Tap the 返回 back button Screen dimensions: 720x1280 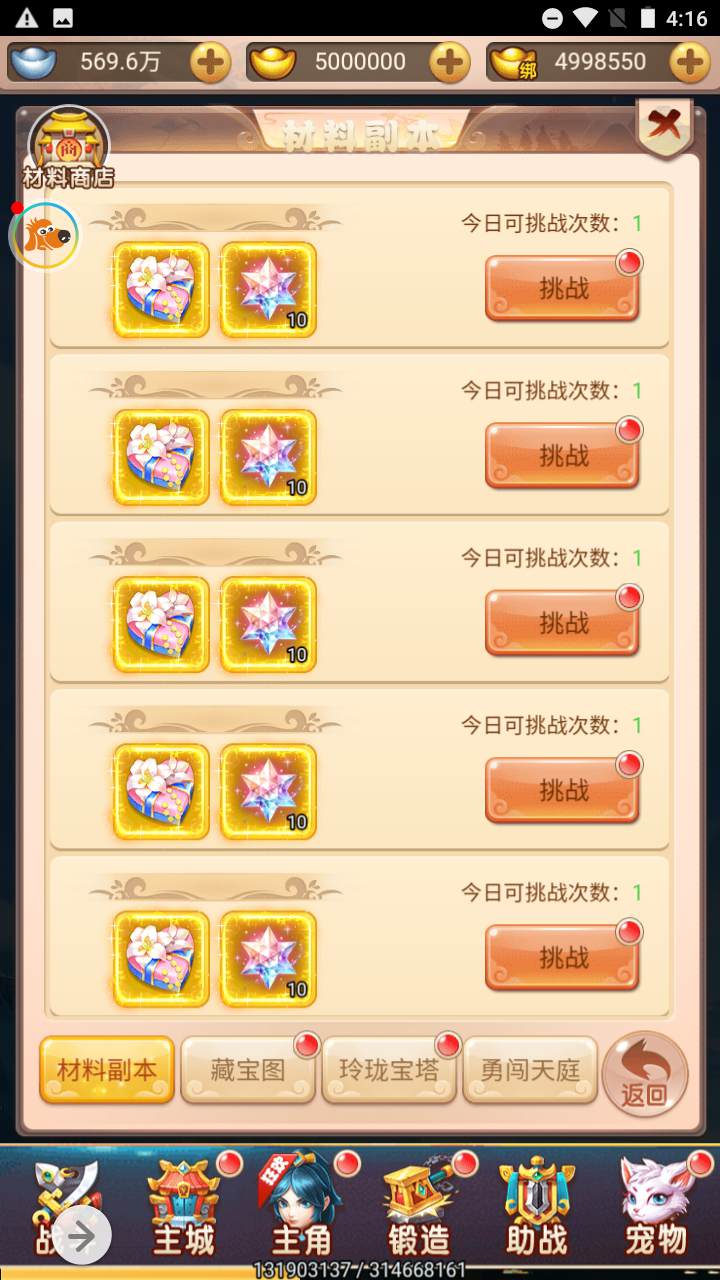pyautogui.click(x=645, y=1075)
